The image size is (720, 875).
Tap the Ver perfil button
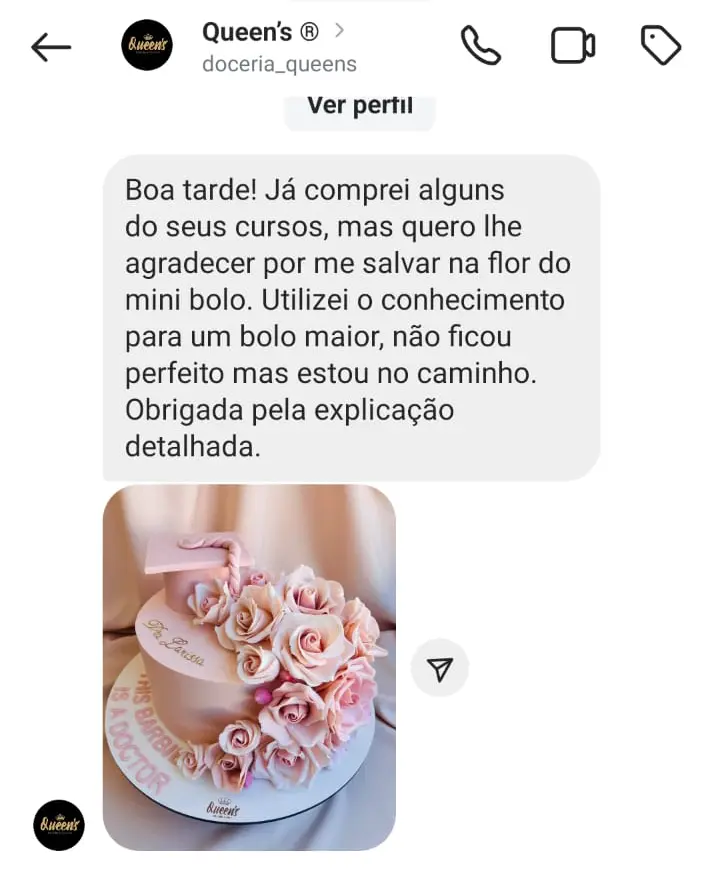click(x=359, y=106)
